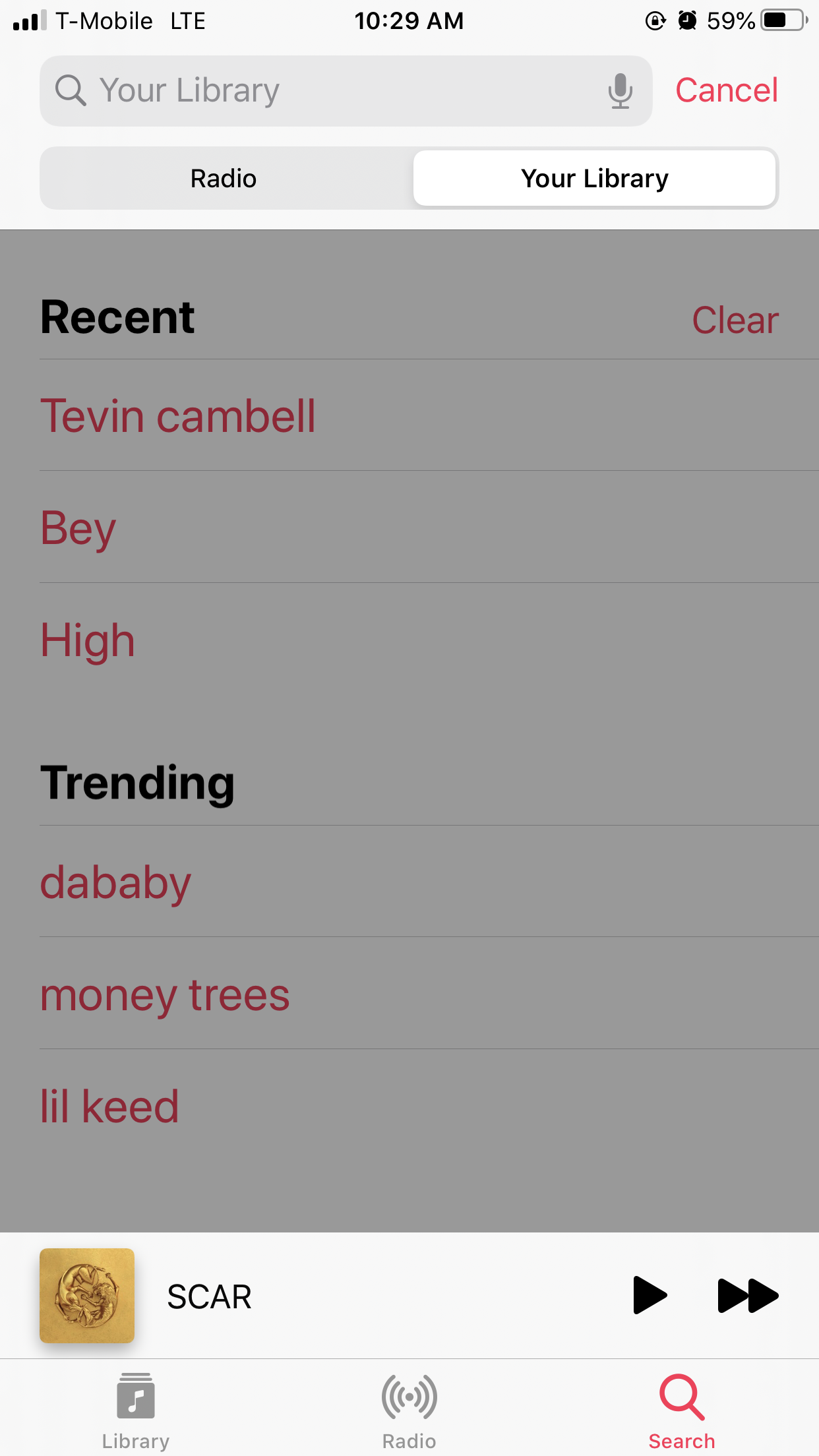Clear recent searches
The height and width of the screenshot is (1456, 819).
pyautogui.click(x=735, y=320)
